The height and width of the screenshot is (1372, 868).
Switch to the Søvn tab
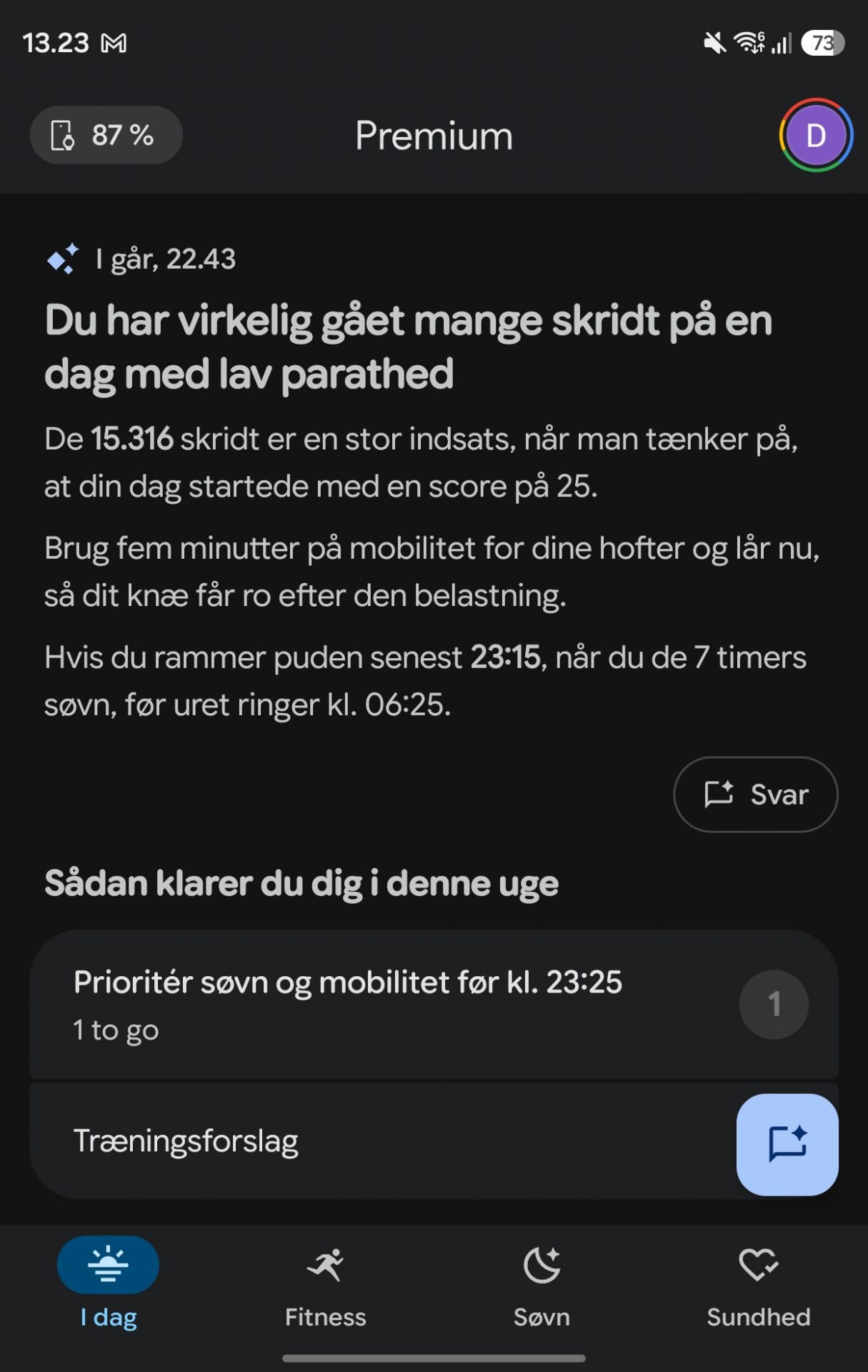pos(542,1283)
